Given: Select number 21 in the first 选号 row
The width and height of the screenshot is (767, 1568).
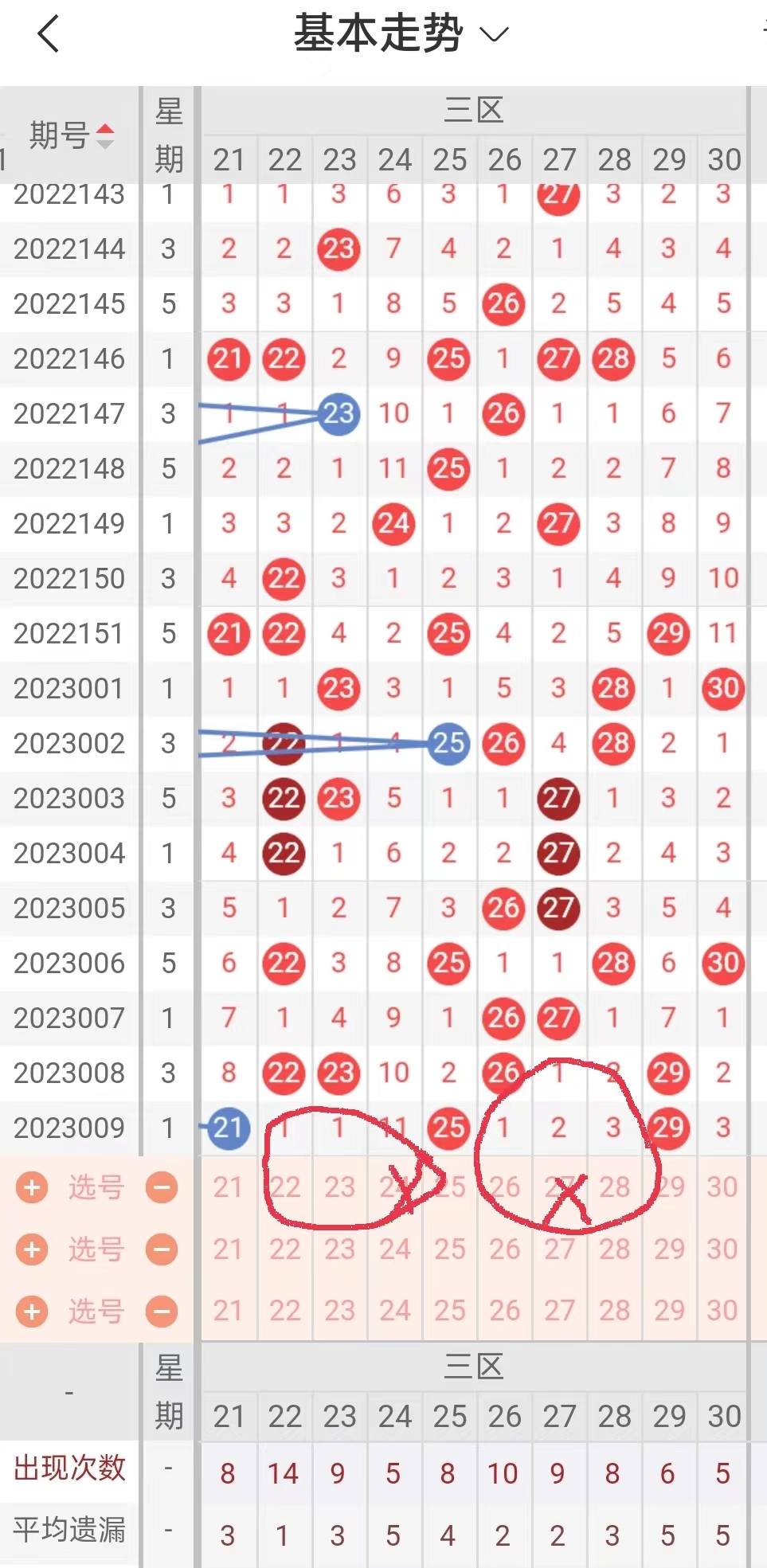Looking at the screenshot, I should click(228, 1187).
